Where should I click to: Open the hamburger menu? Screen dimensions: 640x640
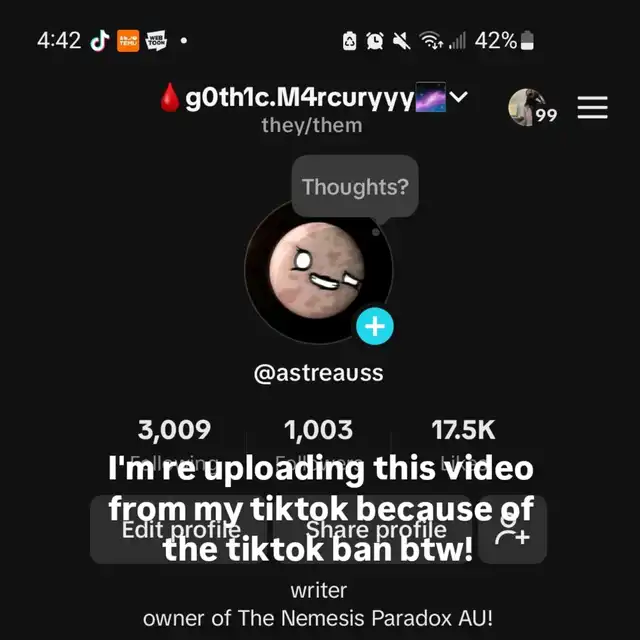click(593, 108)
